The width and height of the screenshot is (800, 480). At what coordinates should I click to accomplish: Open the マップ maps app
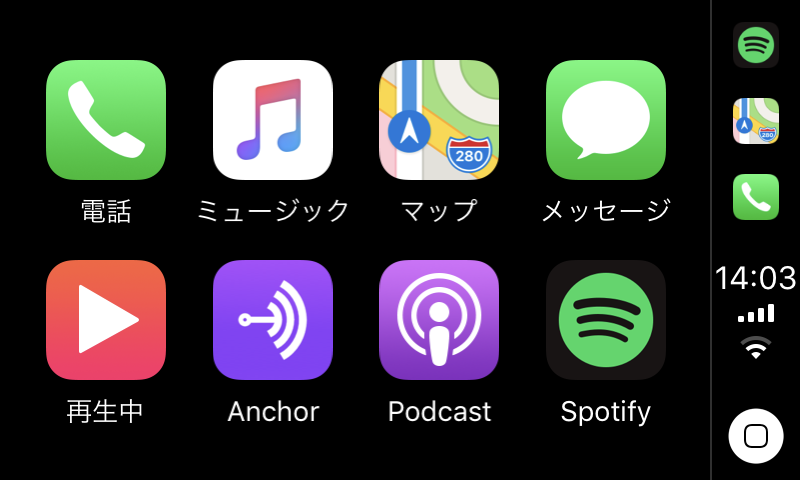click(x=439, y=120)
